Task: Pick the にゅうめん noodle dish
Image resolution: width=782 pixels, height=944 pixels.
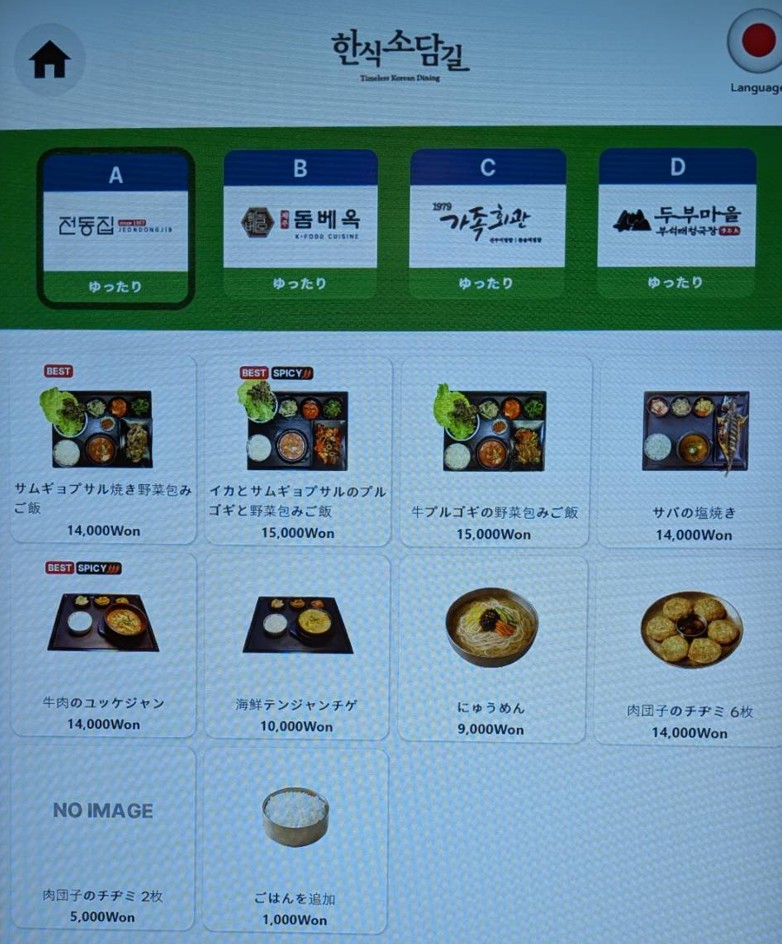Action: [x=492, y=649]
